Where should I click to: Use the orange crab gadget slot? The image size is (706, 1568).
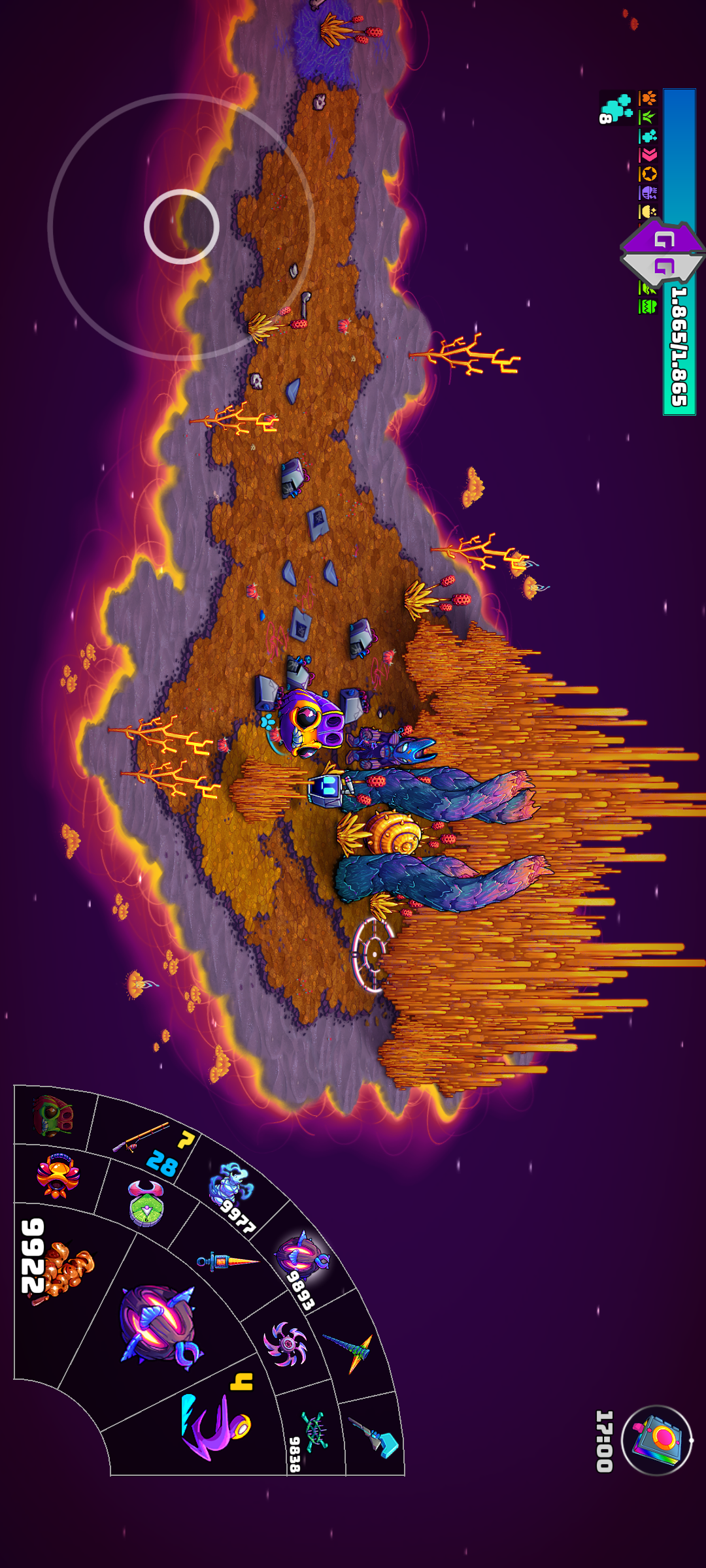58,1176
